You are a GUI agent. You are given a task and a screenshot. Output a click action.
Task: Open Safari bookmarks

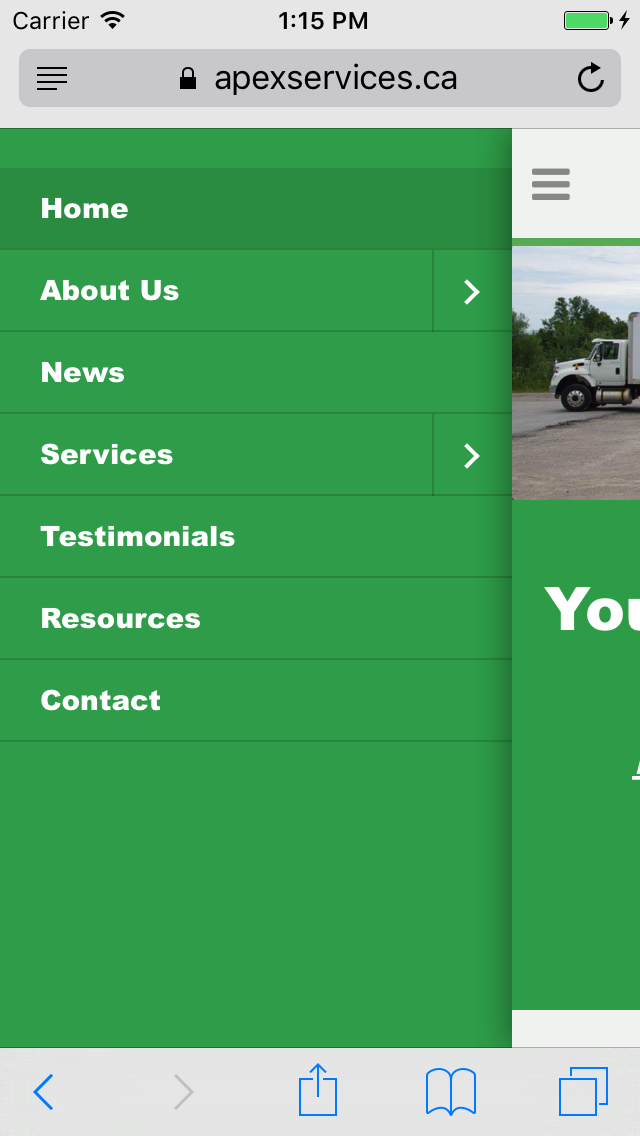[x=451, y=1091]
